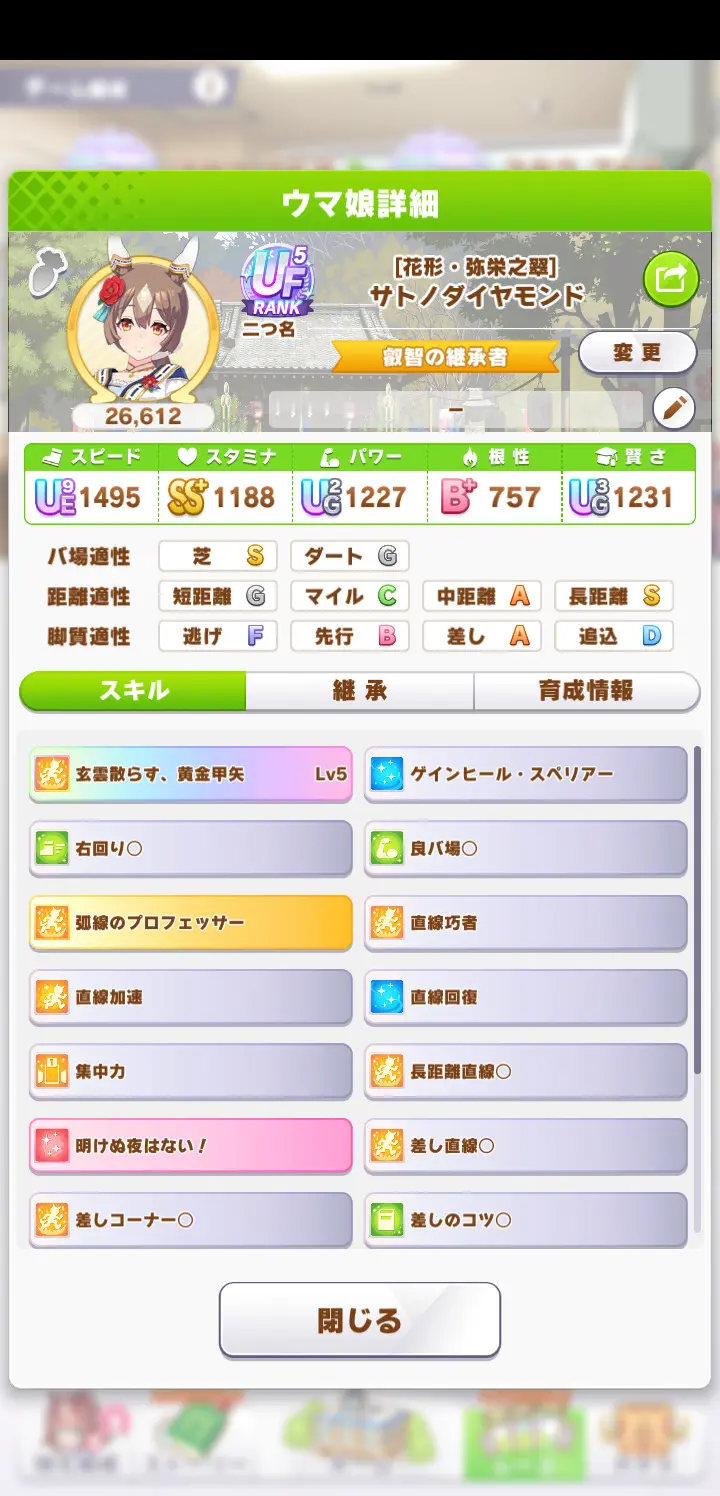Viewport: 720px width, 1496px height.
Task: Open the 直線回復 skill
Action: (x=526, y=997)
